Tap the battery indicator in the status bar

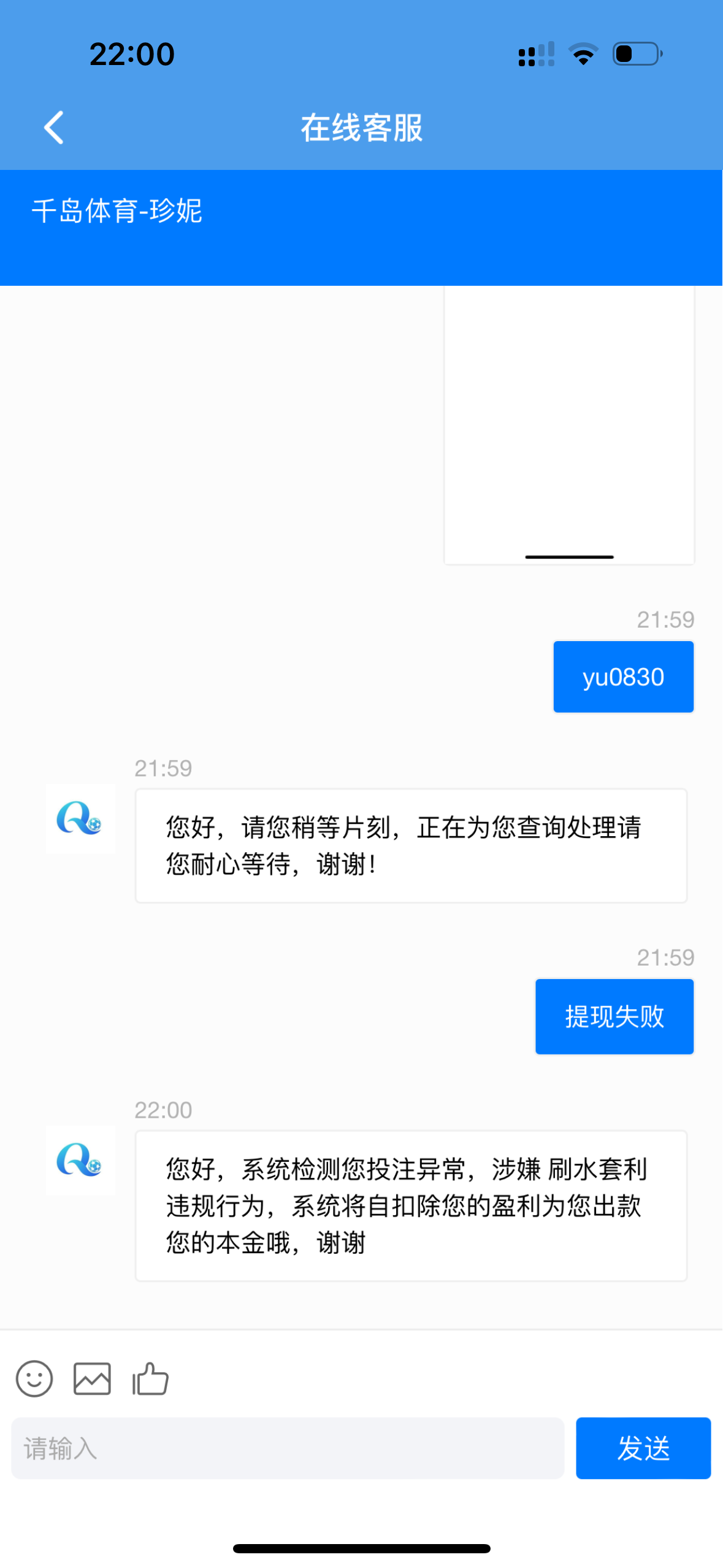[x=635, y=55]
